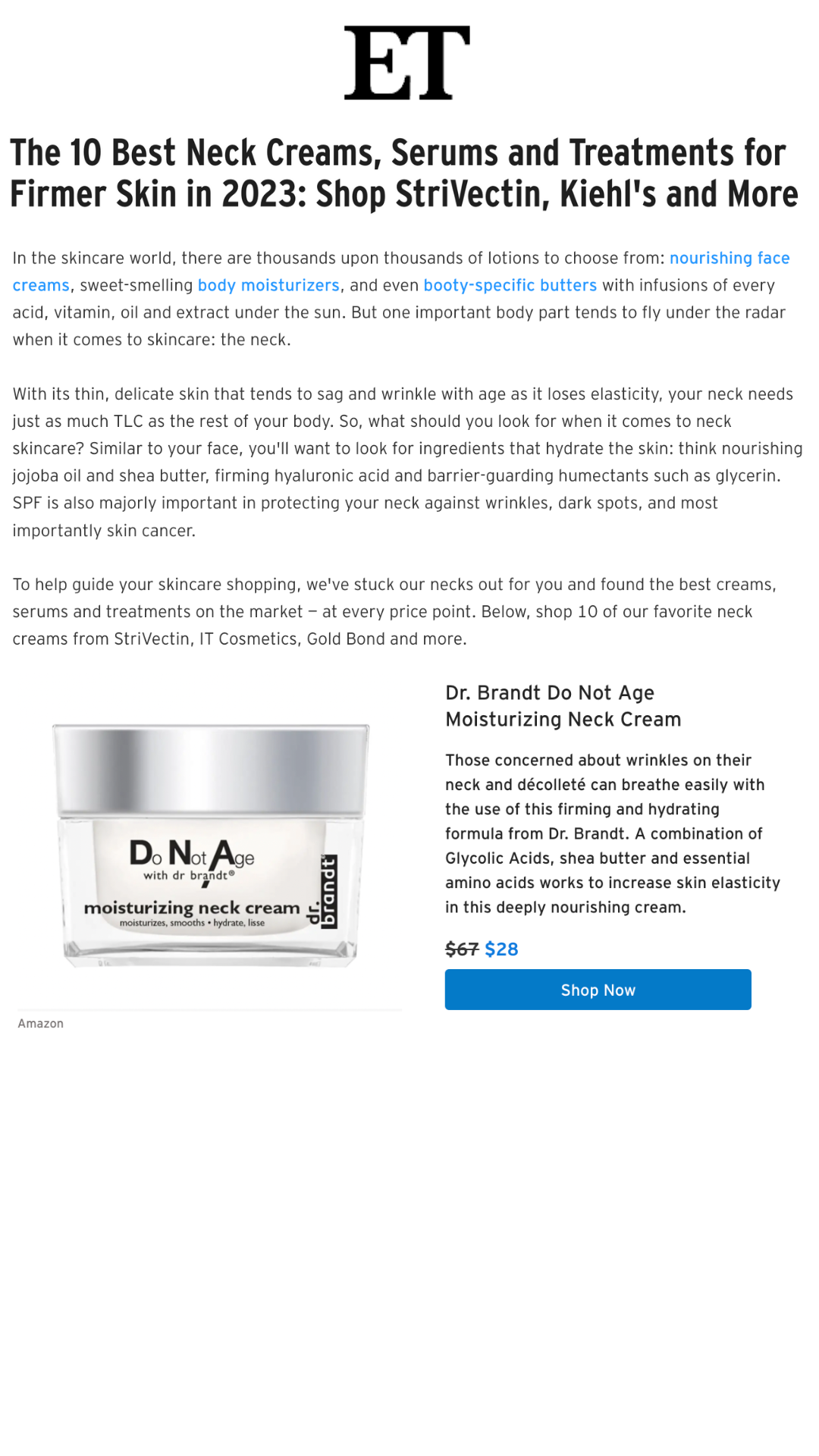Viewport: 819px width, 1456px height.
Task: Open the nourishing face creams link
Action: pyautogui.click(x=729, y=259)
